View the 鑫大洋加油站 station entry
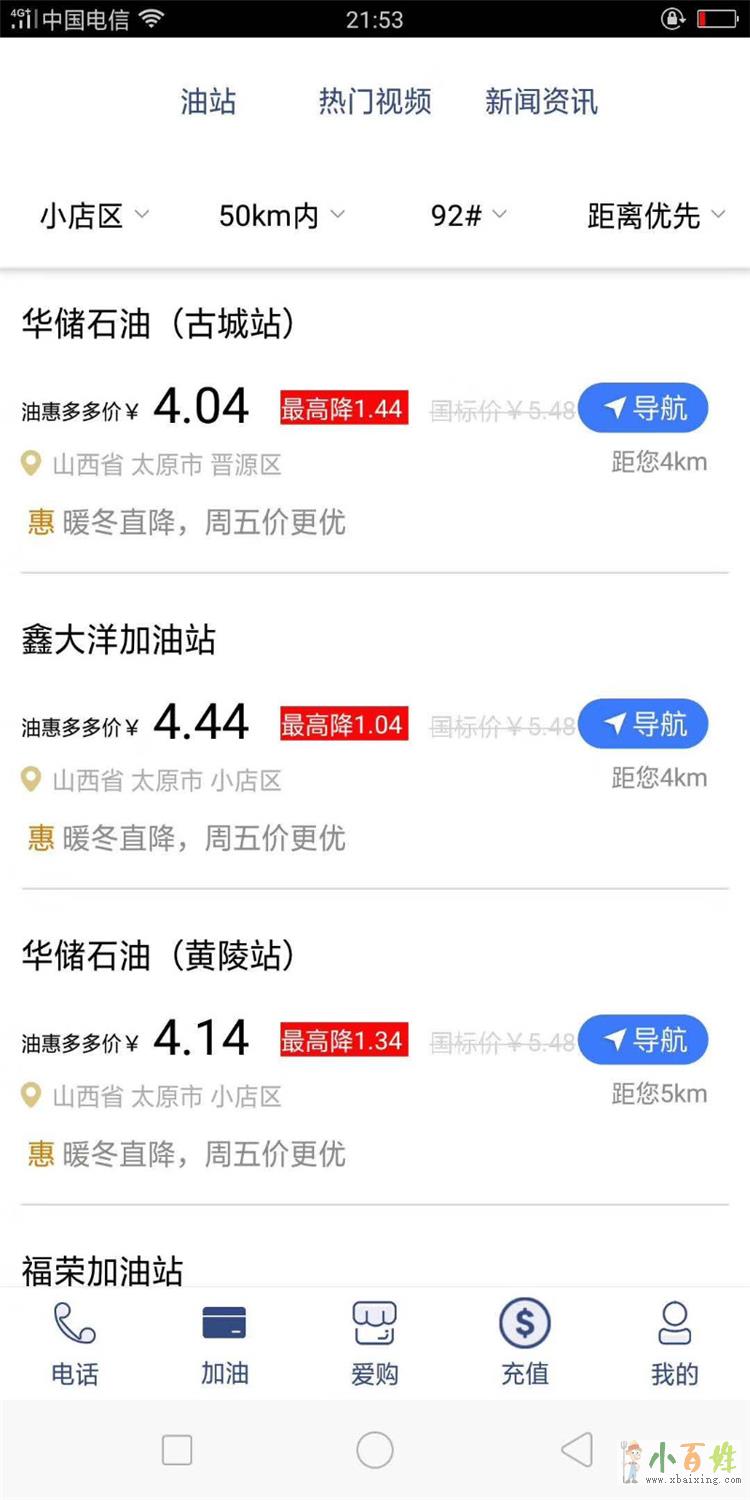 pyautogui.click(x=119, y=640)
